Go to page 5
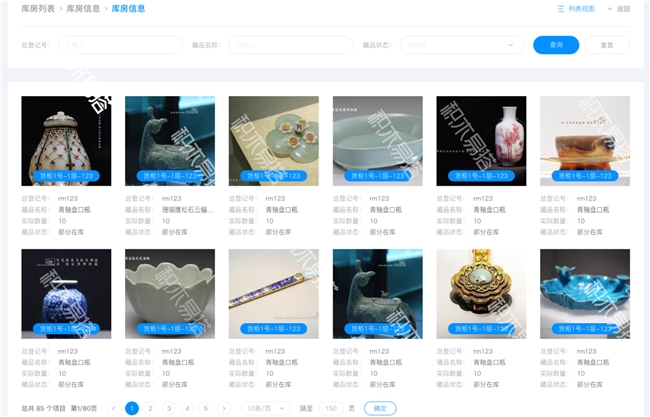Image resolution: width=650 pixels, height=417 pixels. pos(205,408)
